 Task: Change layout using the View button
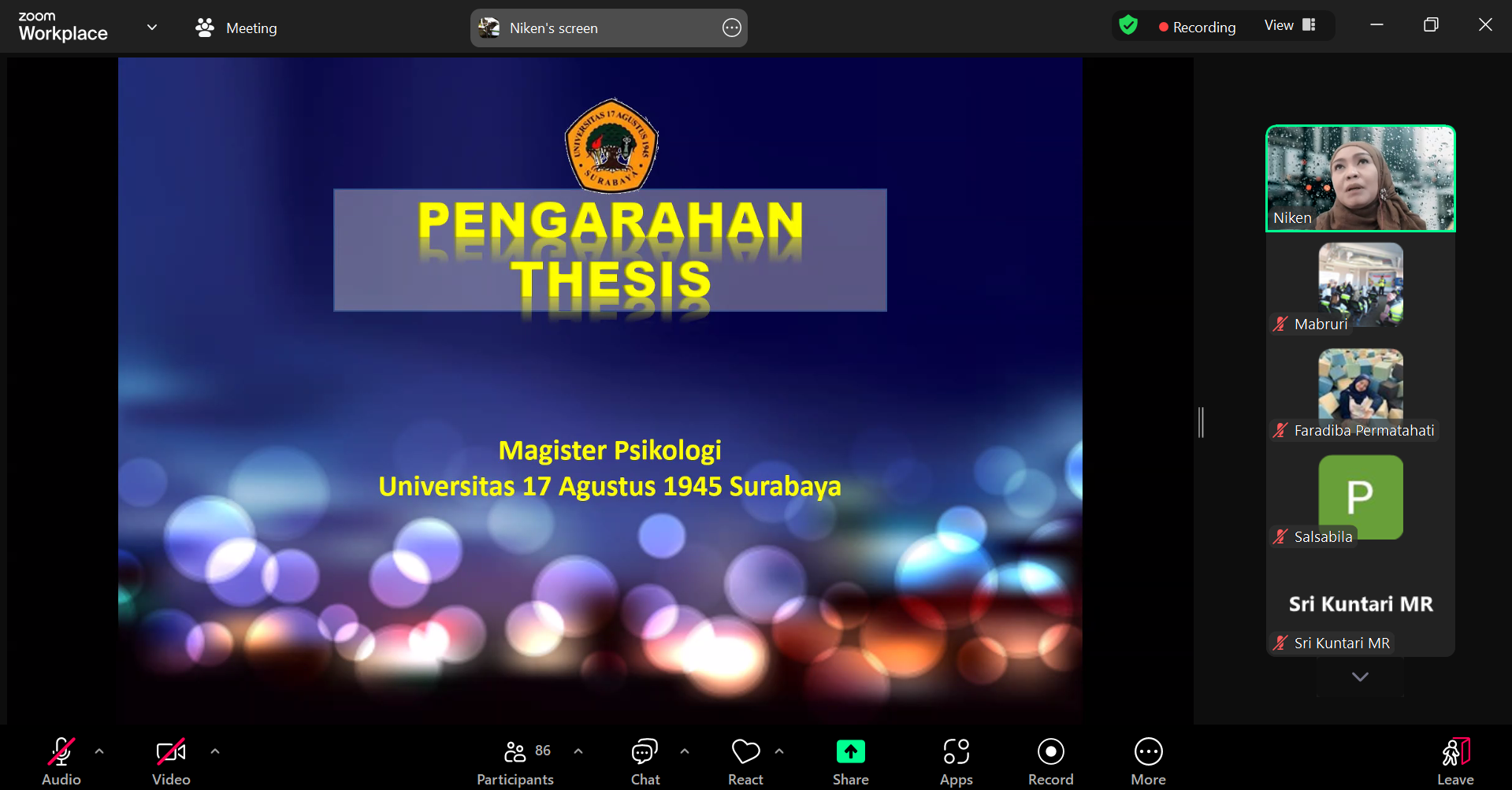1290,26
